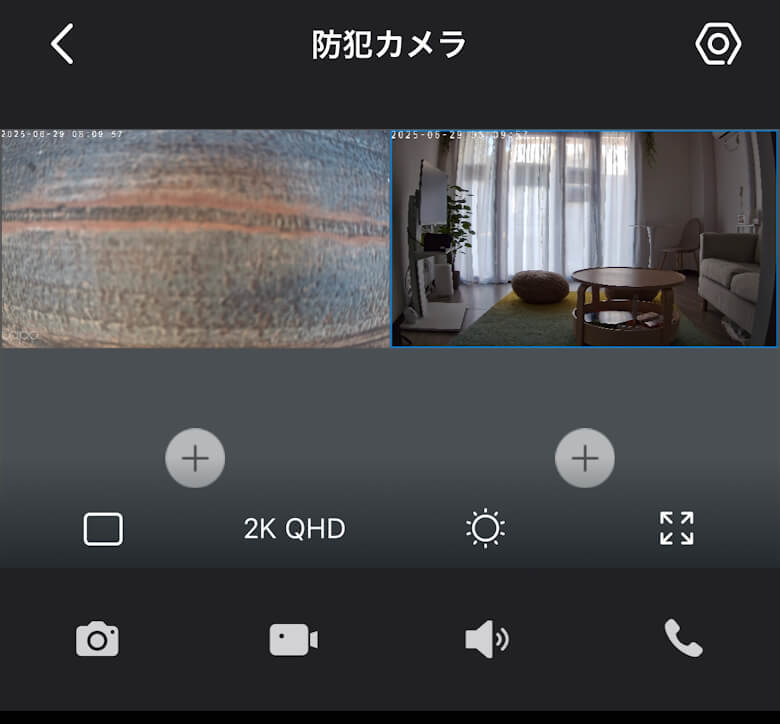Adjust brightness with the sun icon
The image size is (780, 724).
[x=486, y=529]
